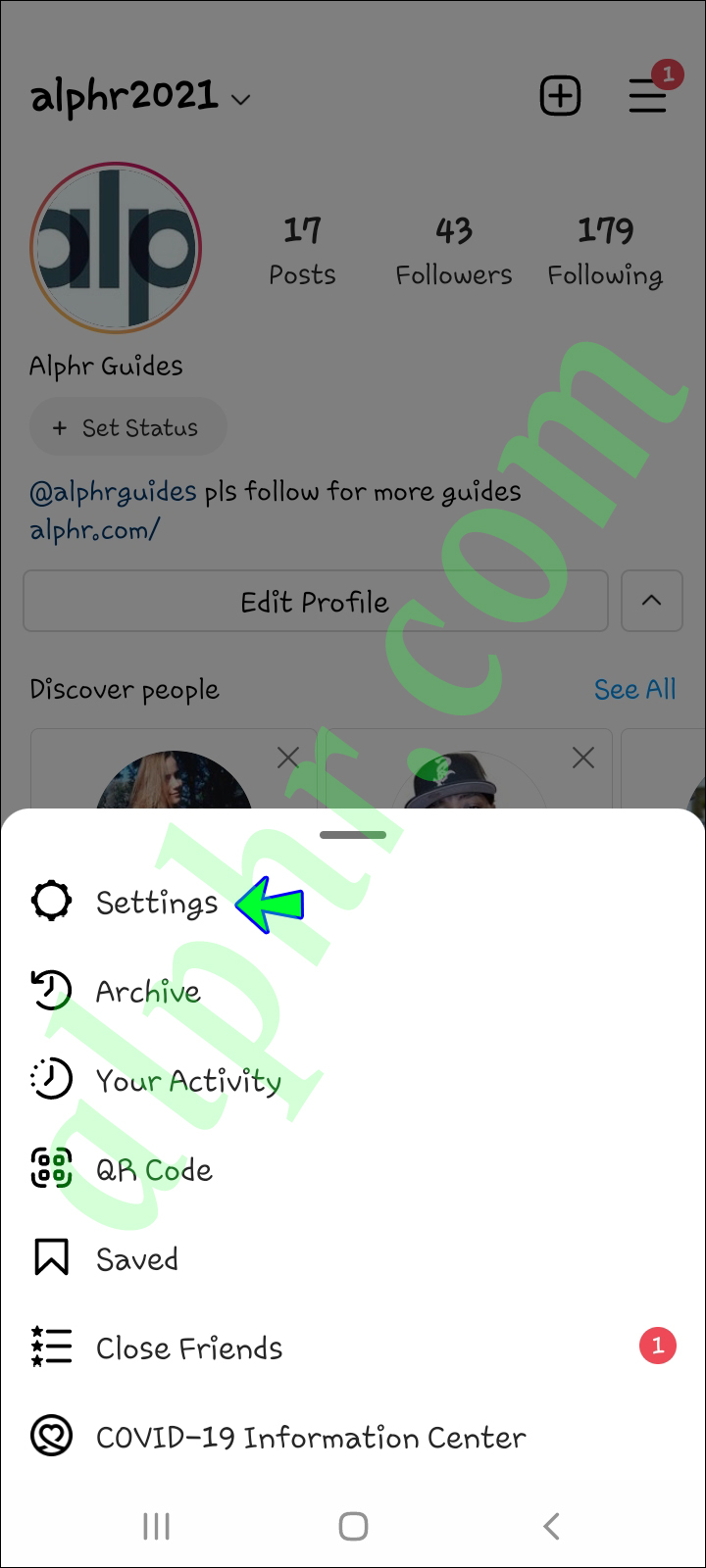View Saved posts
The height and width of the screenshot is (1568, 706).
[x=136, y=1259]
